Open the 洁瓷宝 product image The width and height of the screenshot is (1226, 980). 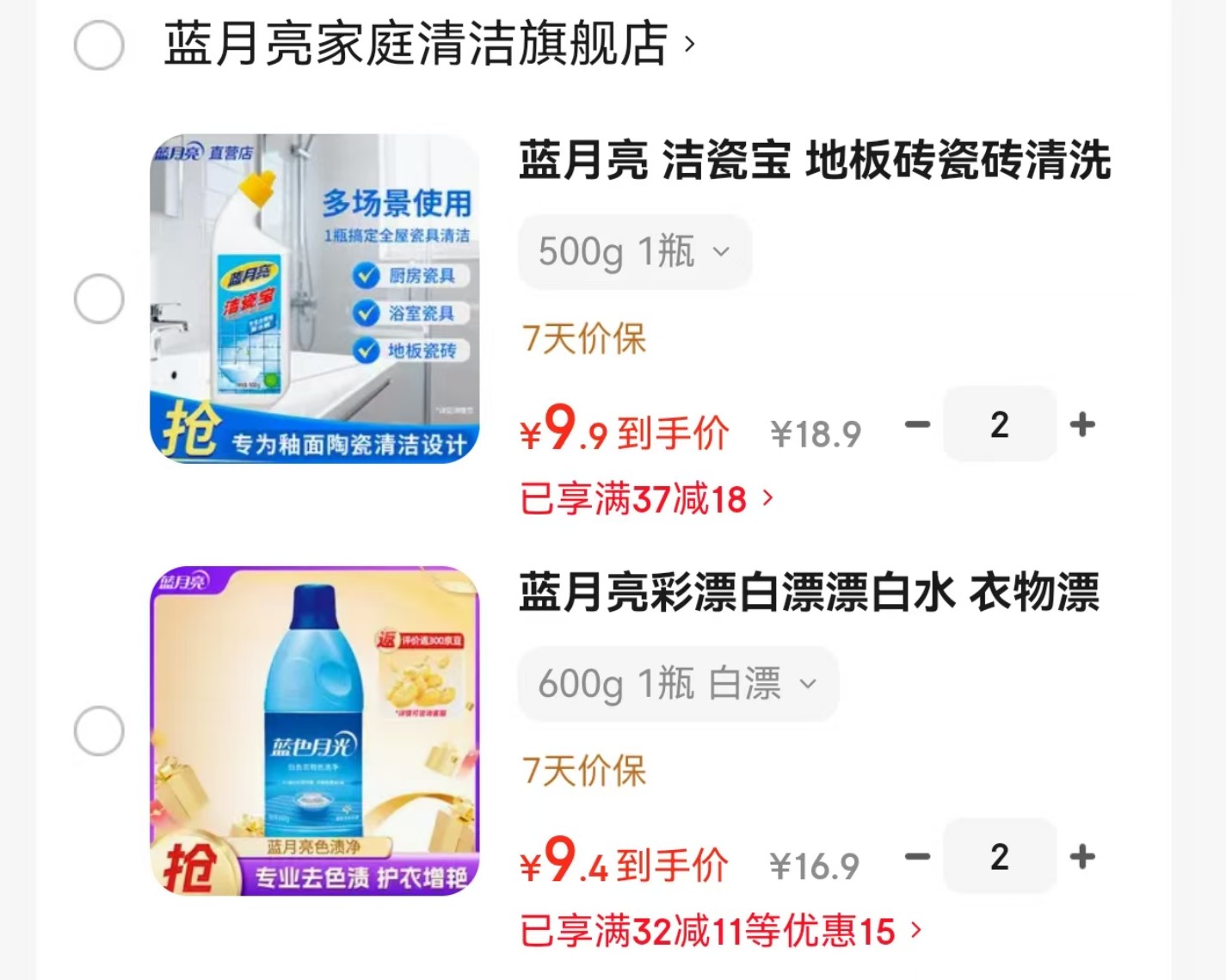[x=314, y=298]
